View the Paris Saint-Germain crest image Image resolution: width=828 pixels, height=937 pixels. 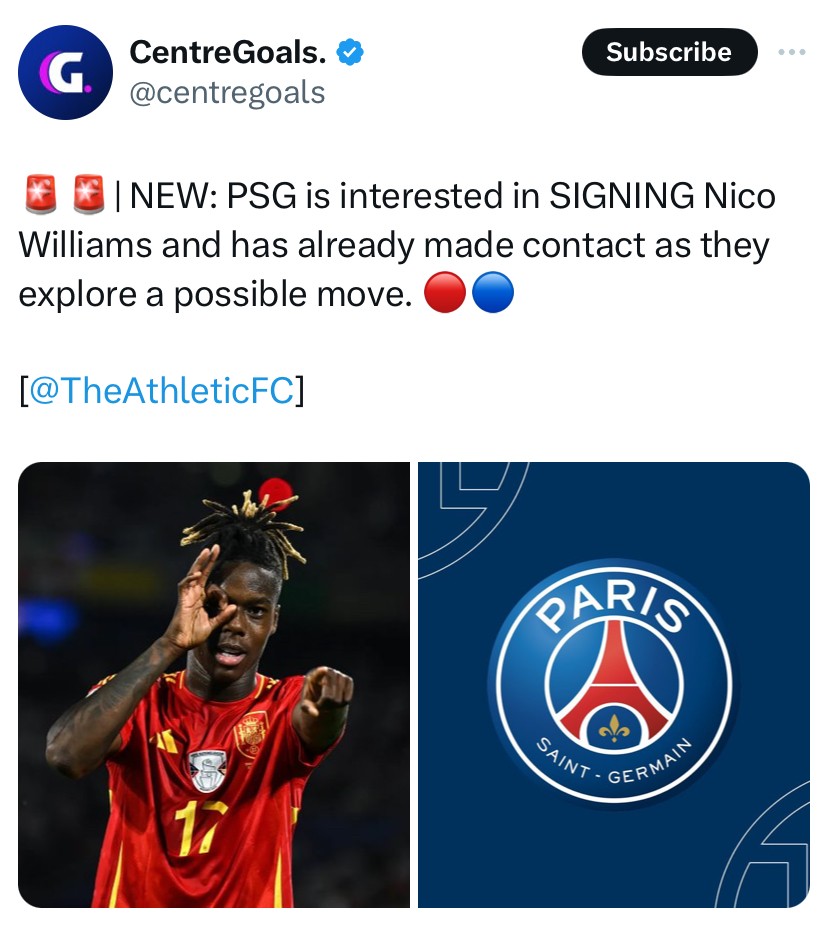tap(613, 684)
